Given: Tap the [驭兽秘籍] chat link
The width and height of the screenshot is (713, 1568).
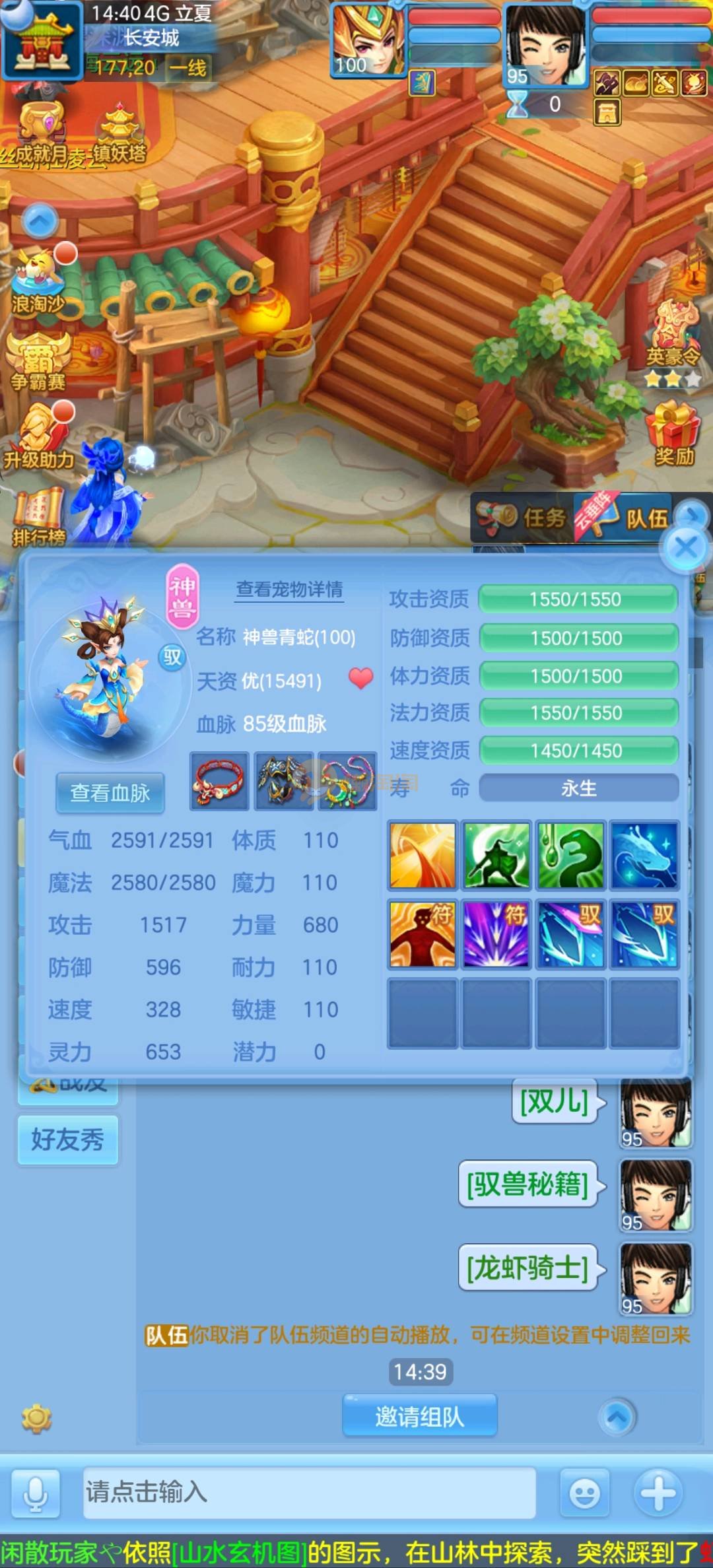Looking at the screenshot, I should tap(527, 1184).
